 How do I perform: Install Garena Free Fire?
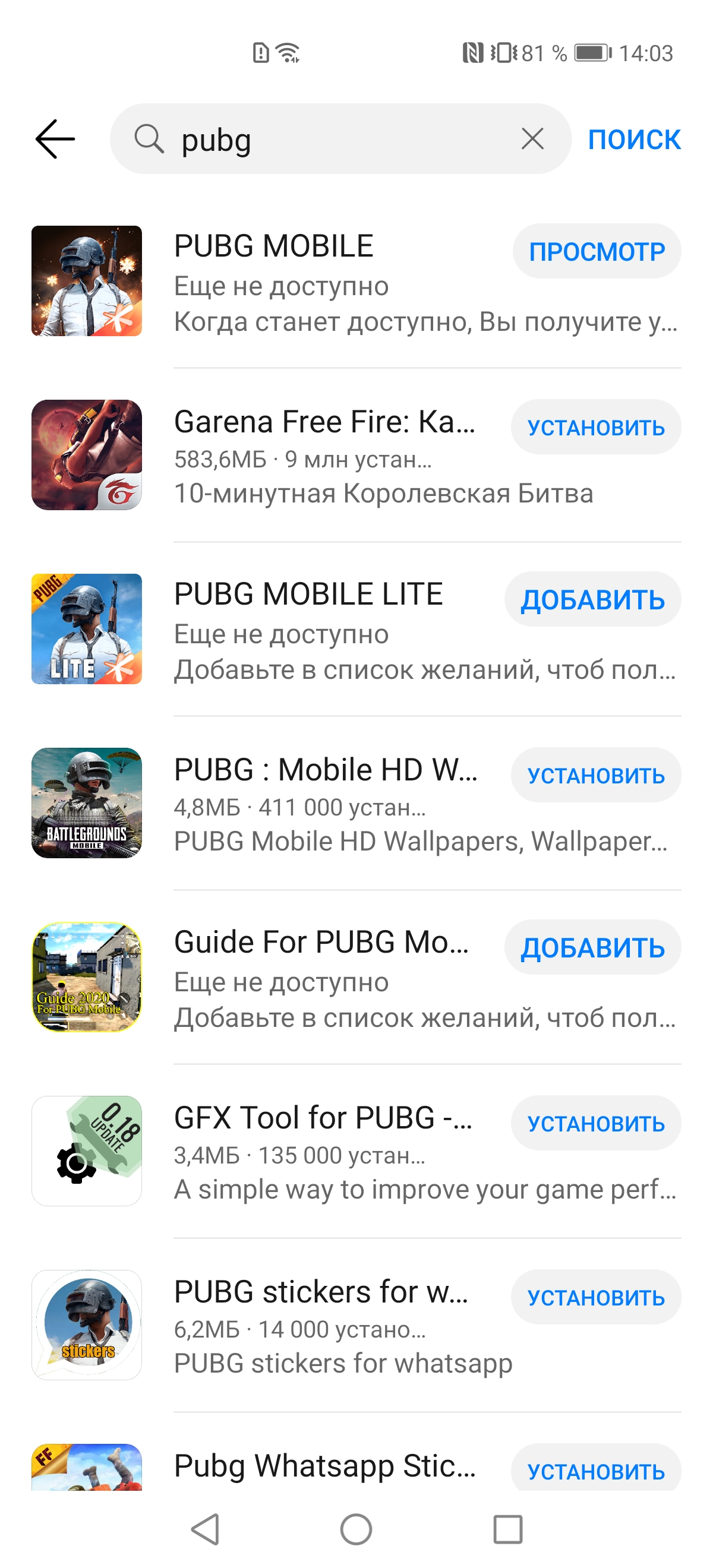pos(595,427)
